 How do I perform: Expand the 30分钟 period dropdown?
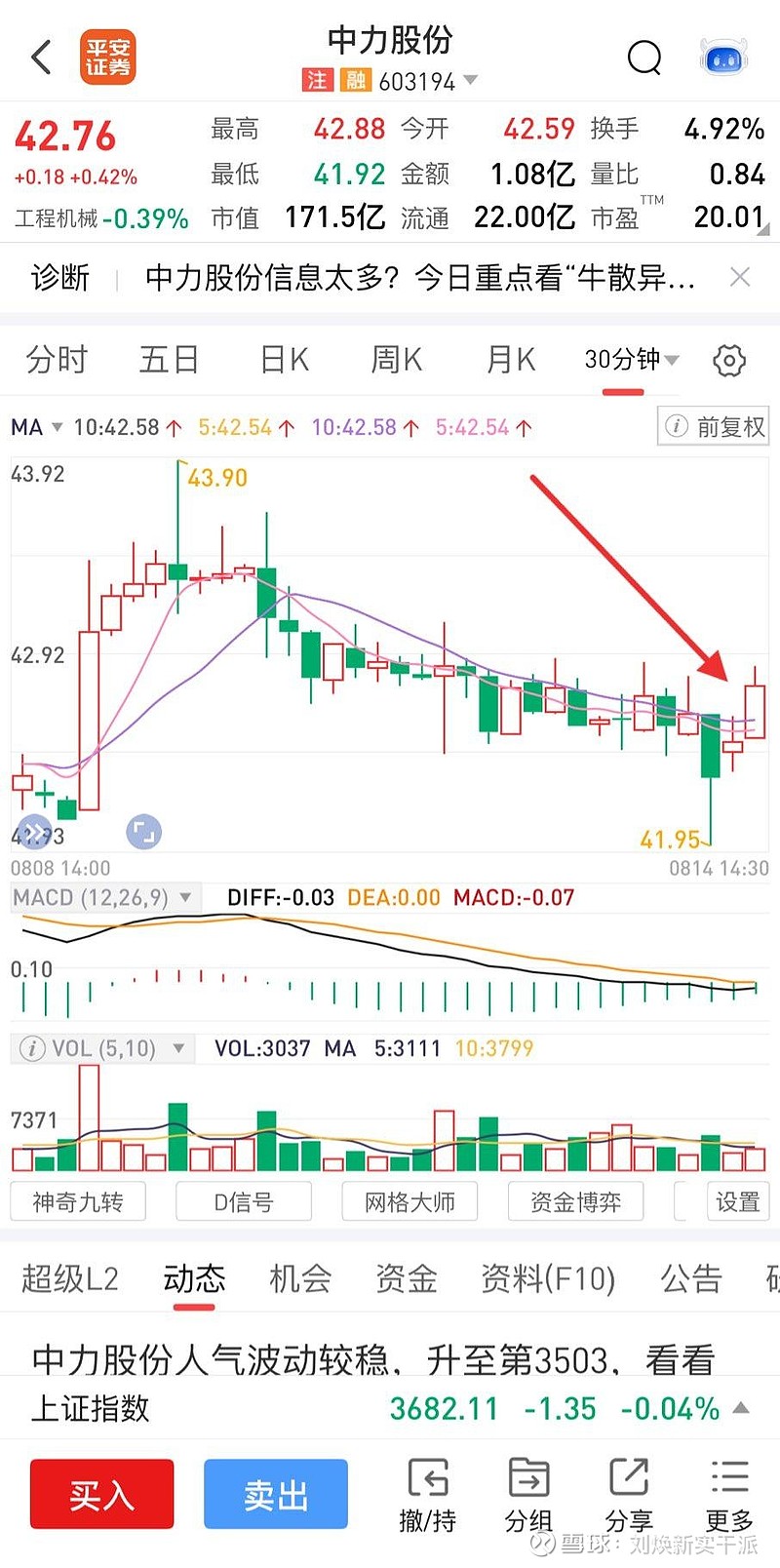pyautogui.click(x=632, y=360)
